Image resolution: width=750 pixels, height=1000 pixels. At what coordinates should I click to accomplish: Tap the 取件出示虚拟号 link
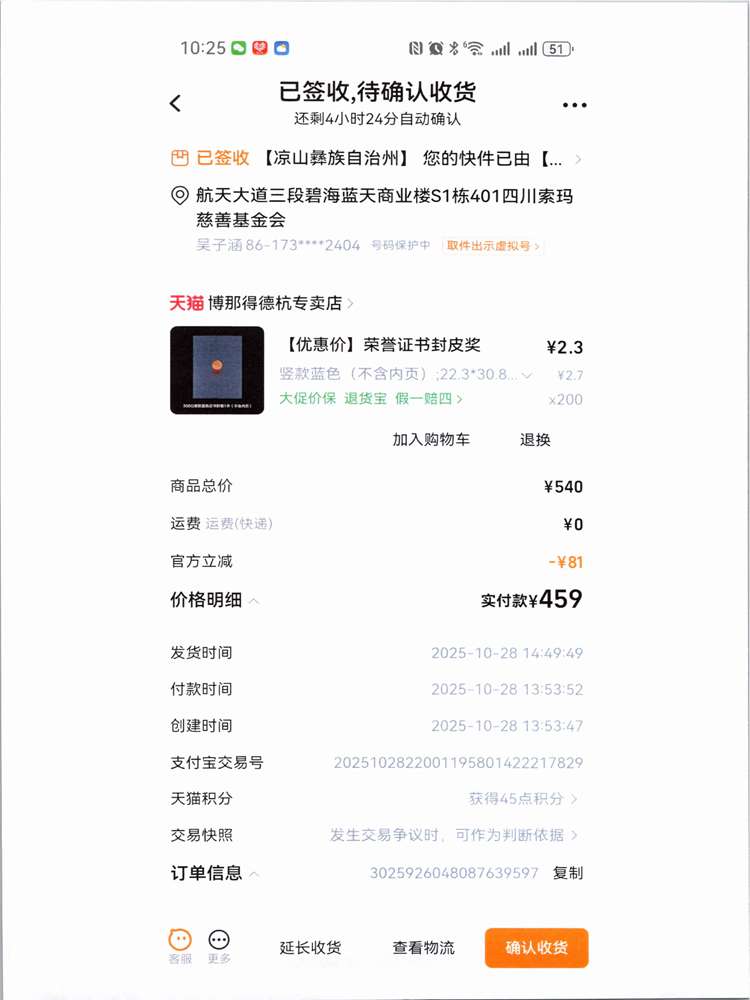click(x=493, y=246)
